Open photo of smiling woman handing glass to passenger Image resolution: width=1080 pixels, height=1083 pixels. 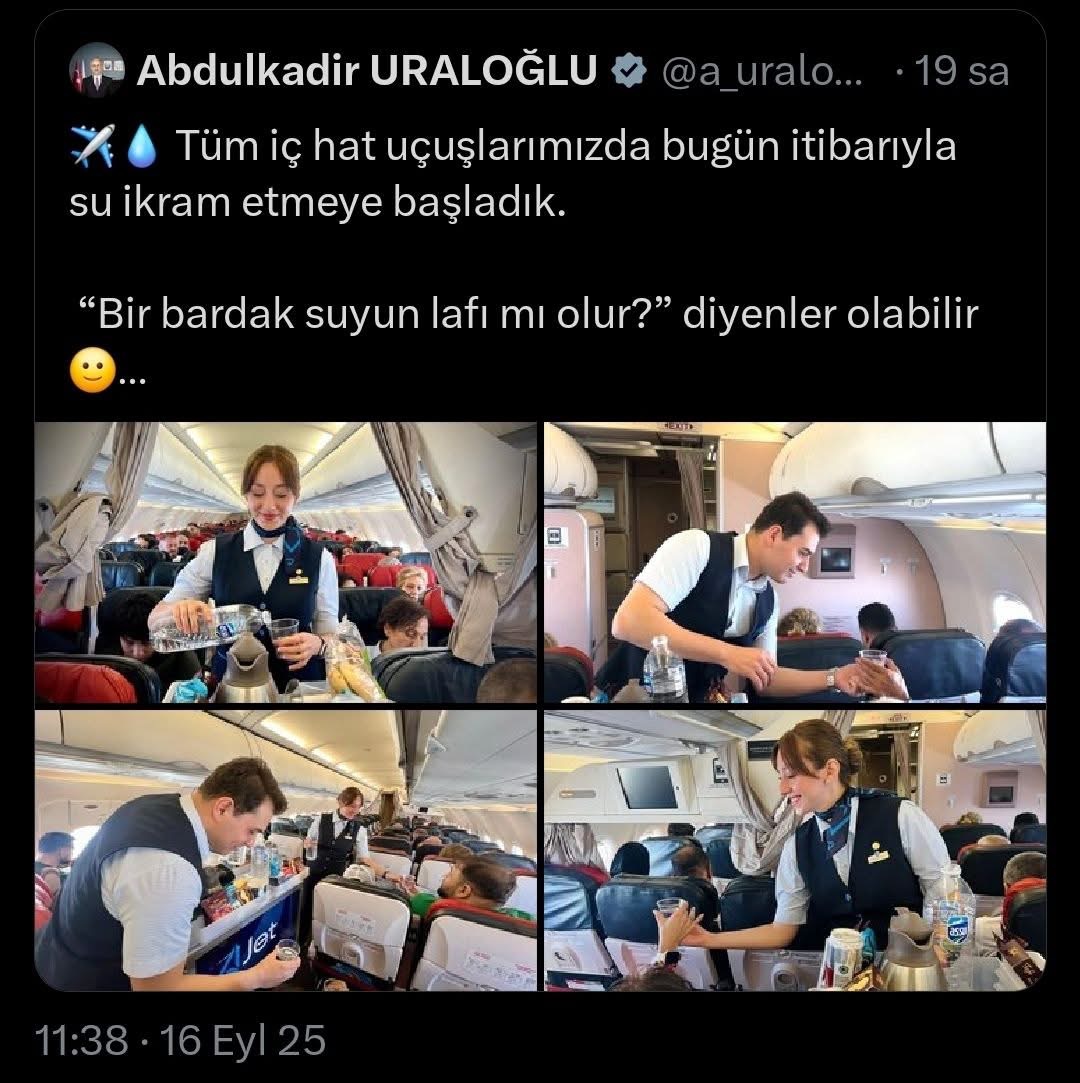click(x=795, y=850)
